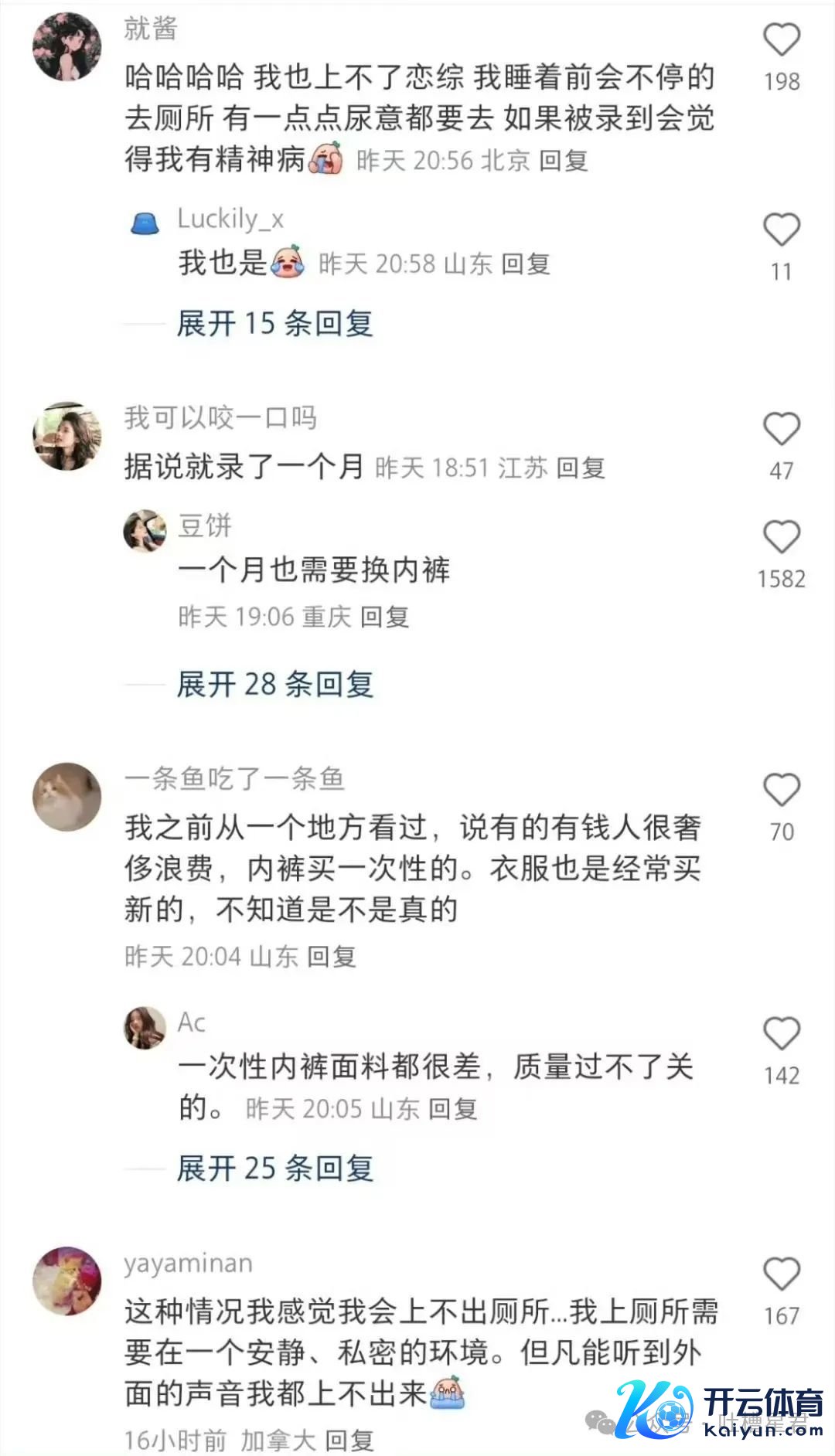Reply to Ac's comment

453,1110
